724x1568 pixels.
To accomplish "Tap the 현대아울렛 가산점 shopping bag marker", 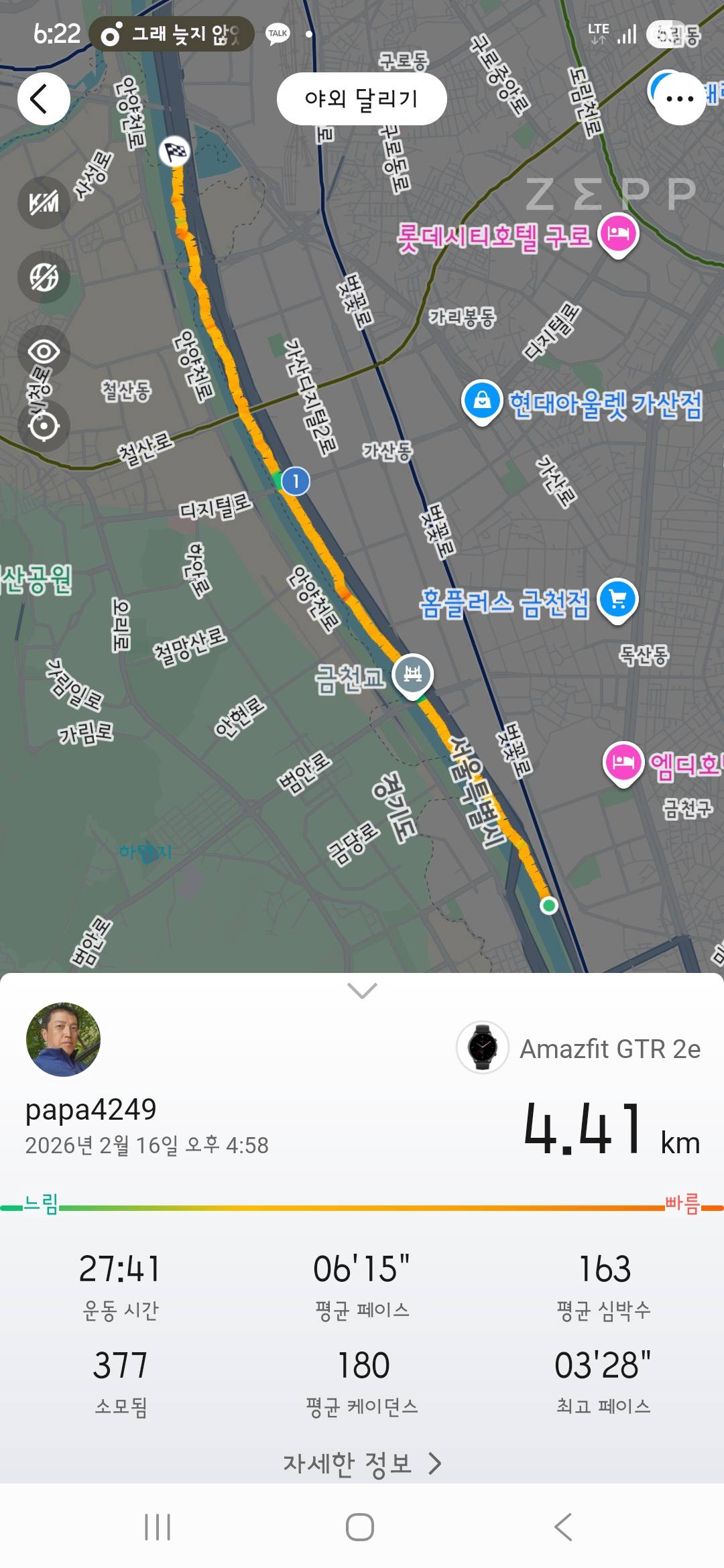I will pyautogui.click(x=481, y=401).
